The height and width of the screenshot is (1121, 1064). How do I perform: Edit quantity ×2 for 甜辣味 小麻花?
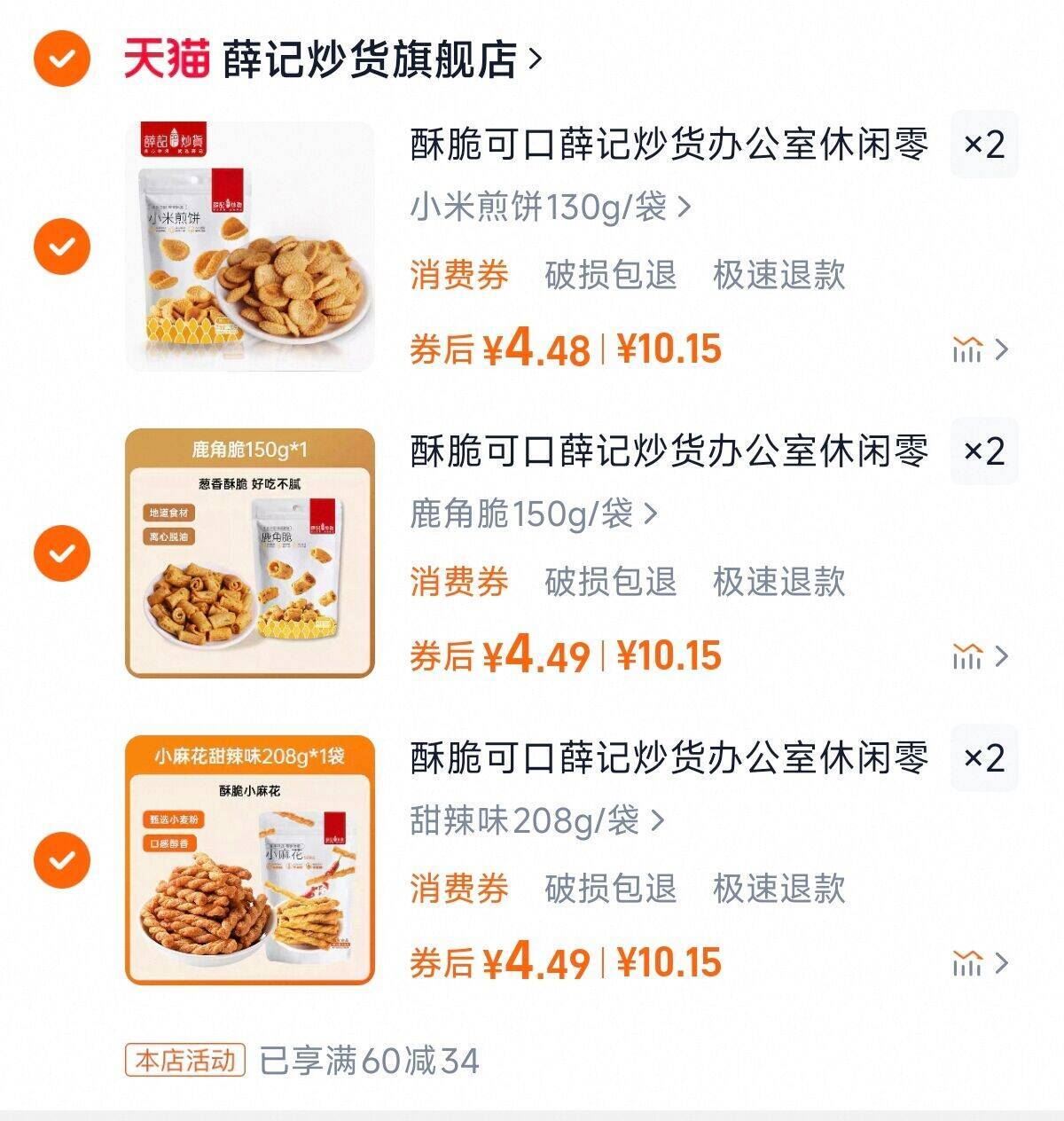(x=984, y=758)
